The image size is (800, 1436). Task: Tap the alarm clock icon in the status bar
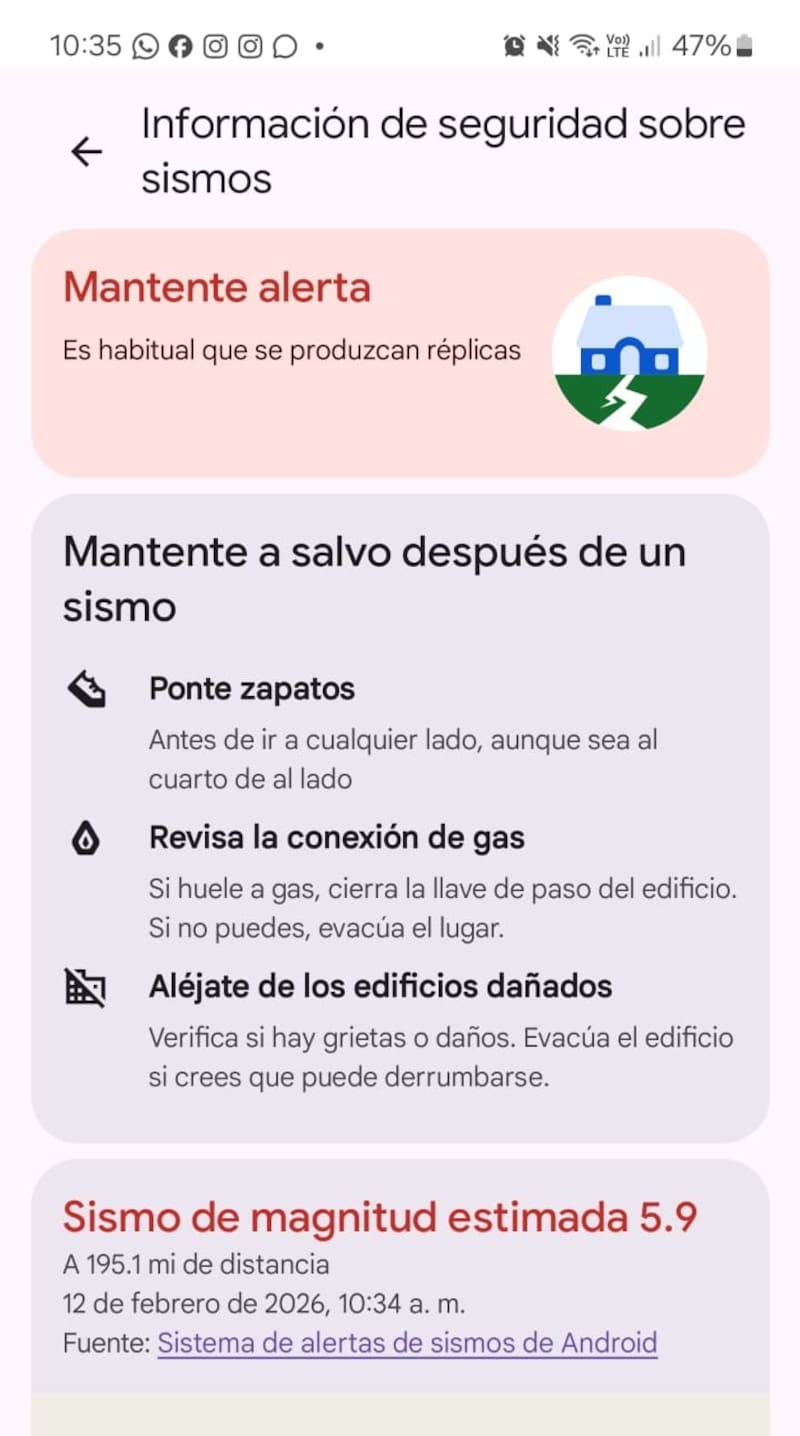513,44
